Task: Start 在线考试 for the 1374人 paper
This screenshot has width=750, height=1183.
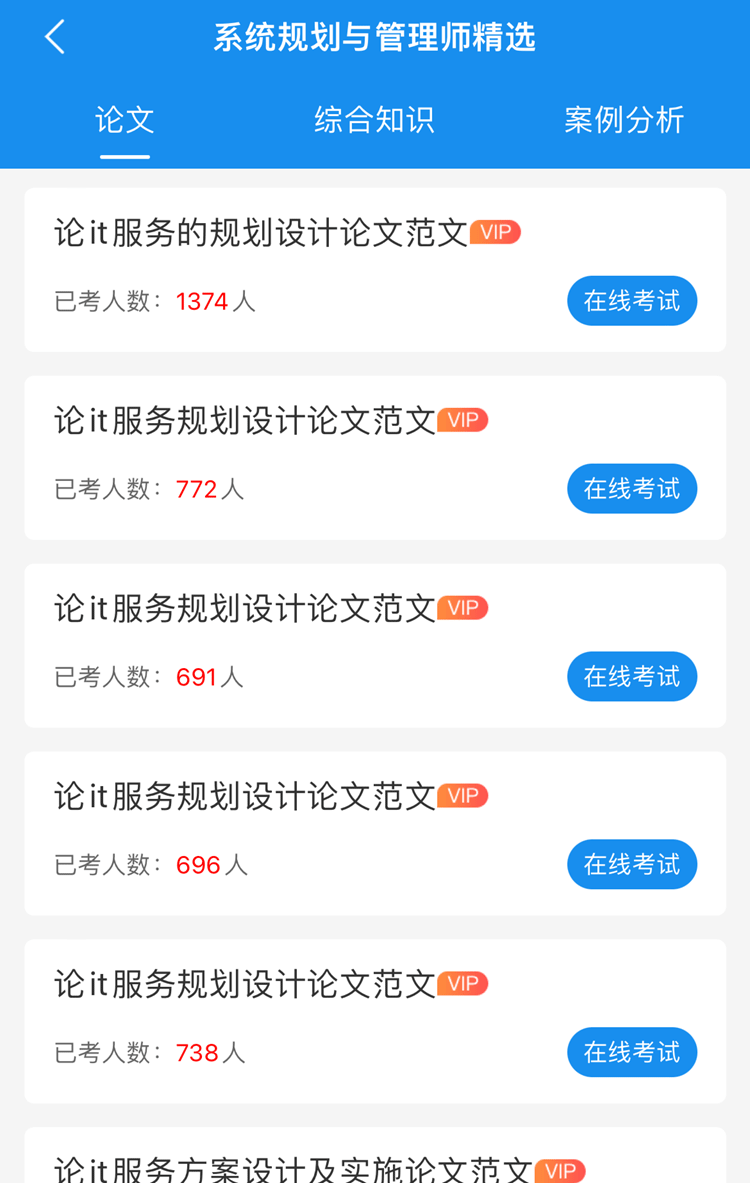Action: [632, 301]
